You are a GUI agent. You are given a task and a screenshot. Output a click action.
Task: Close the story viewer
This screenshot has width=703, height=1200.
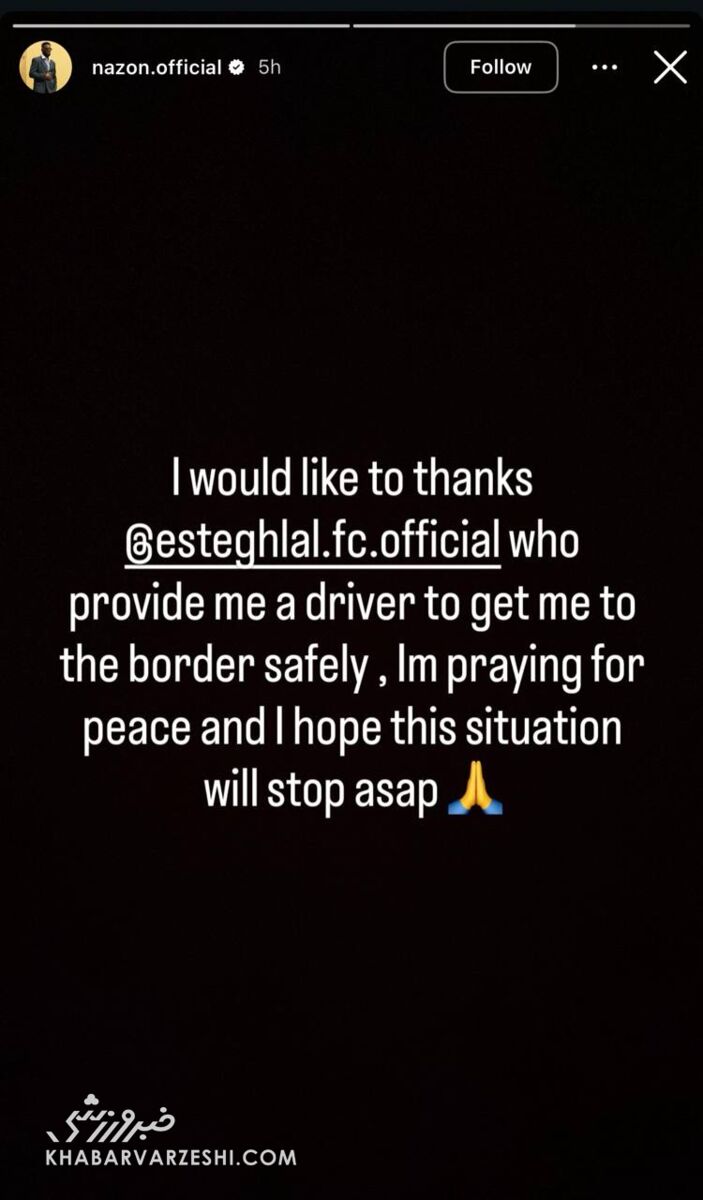click(669, 67)
